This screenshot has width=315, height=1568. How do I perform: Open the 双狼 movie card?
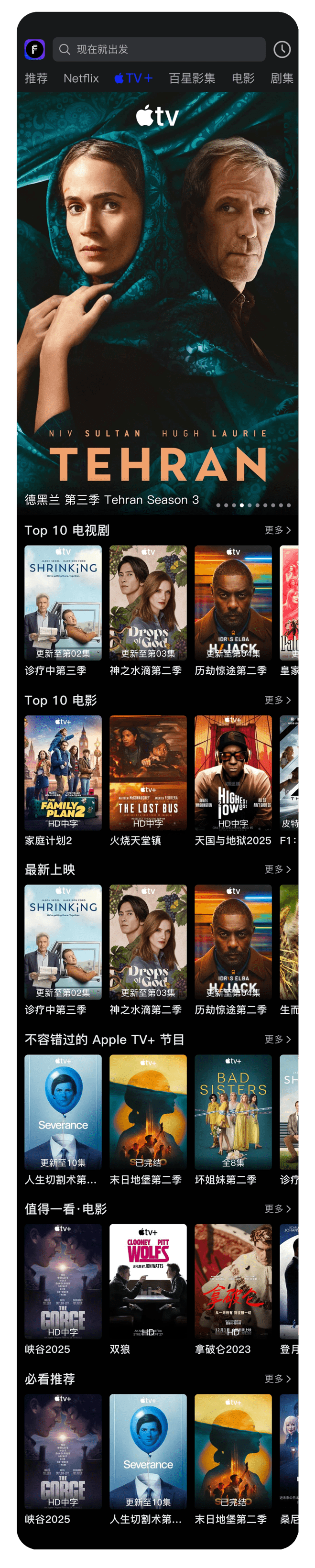pyautogui.click(x=148, y=1281)
